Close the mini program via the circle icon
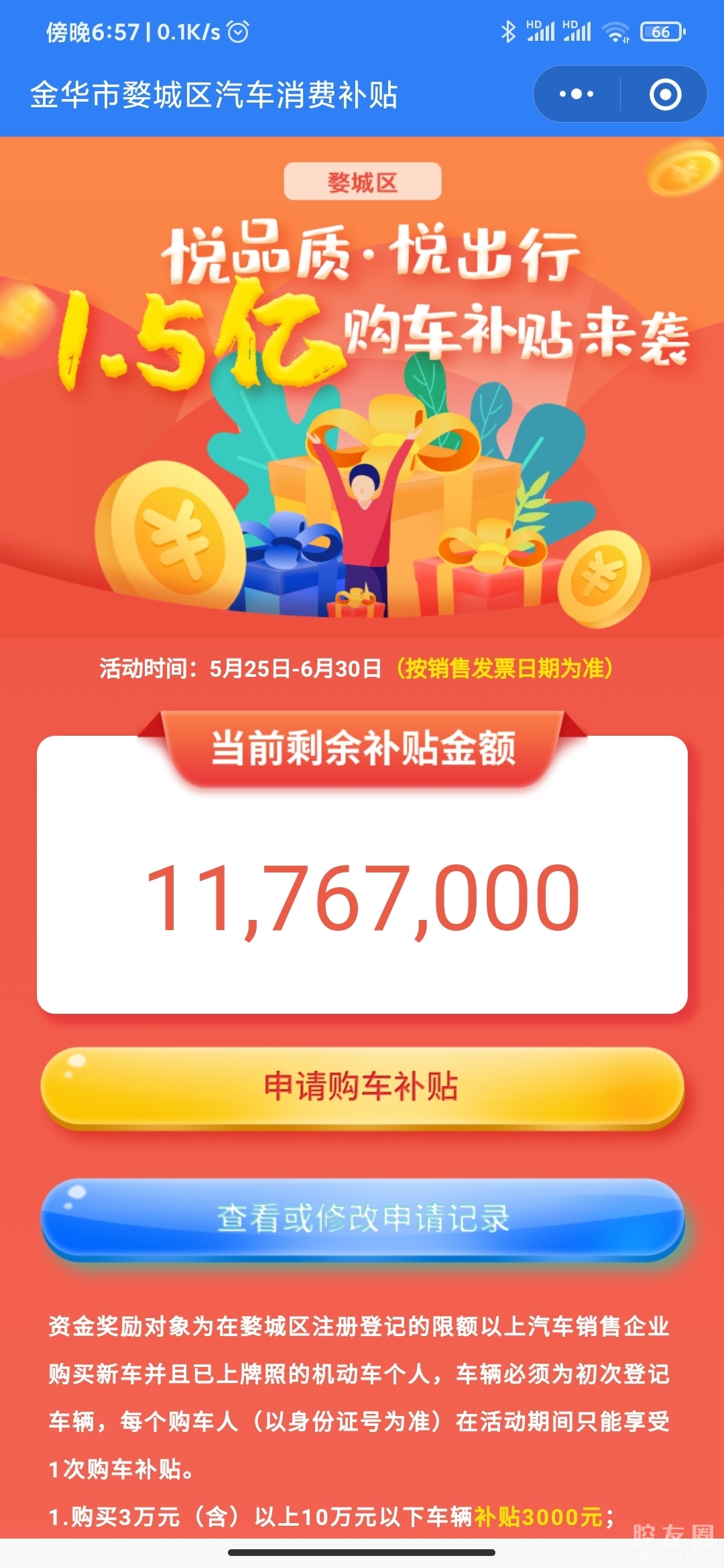Viewport: 724px width, 1568px height. [665, 94]
